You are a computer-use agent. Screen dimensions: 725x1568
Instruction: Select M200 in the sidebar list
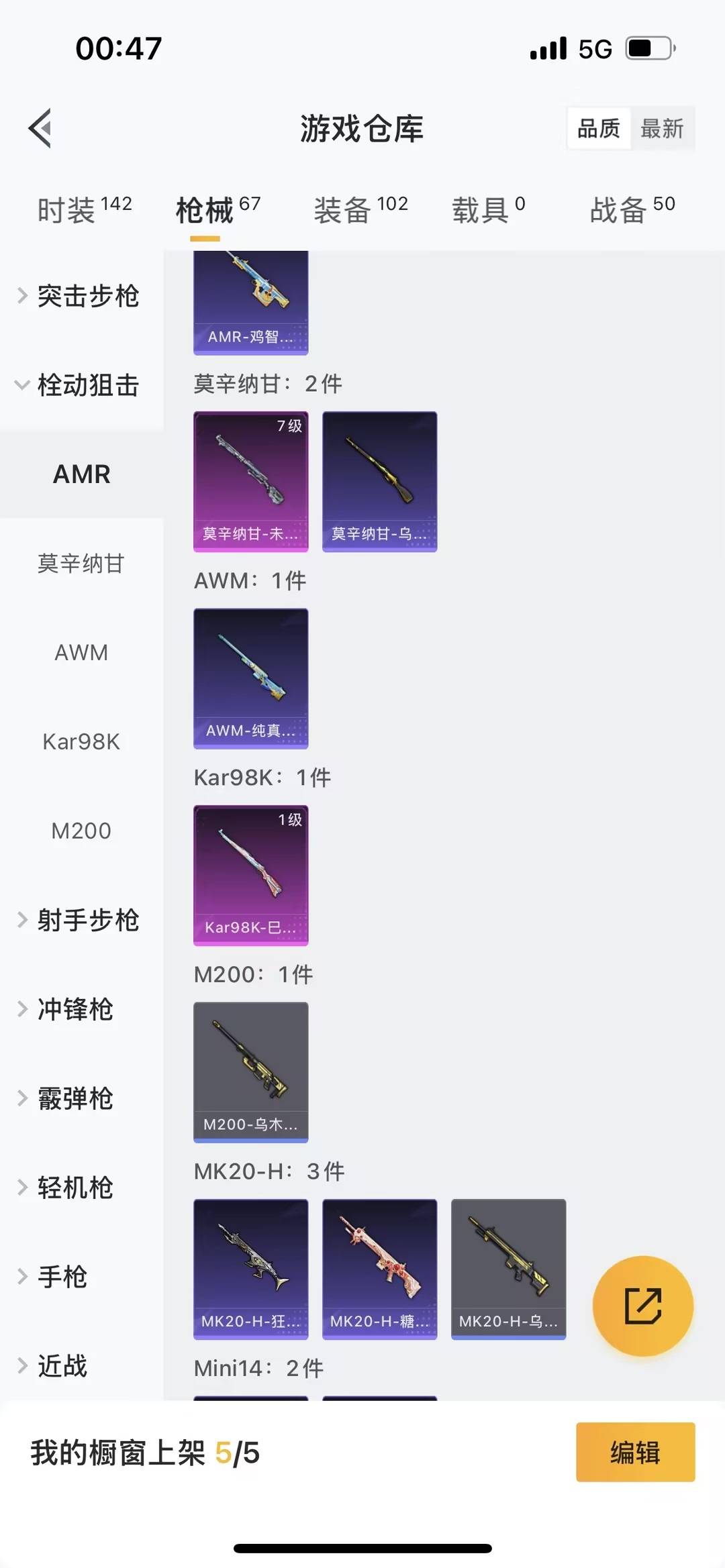[81, 831]
